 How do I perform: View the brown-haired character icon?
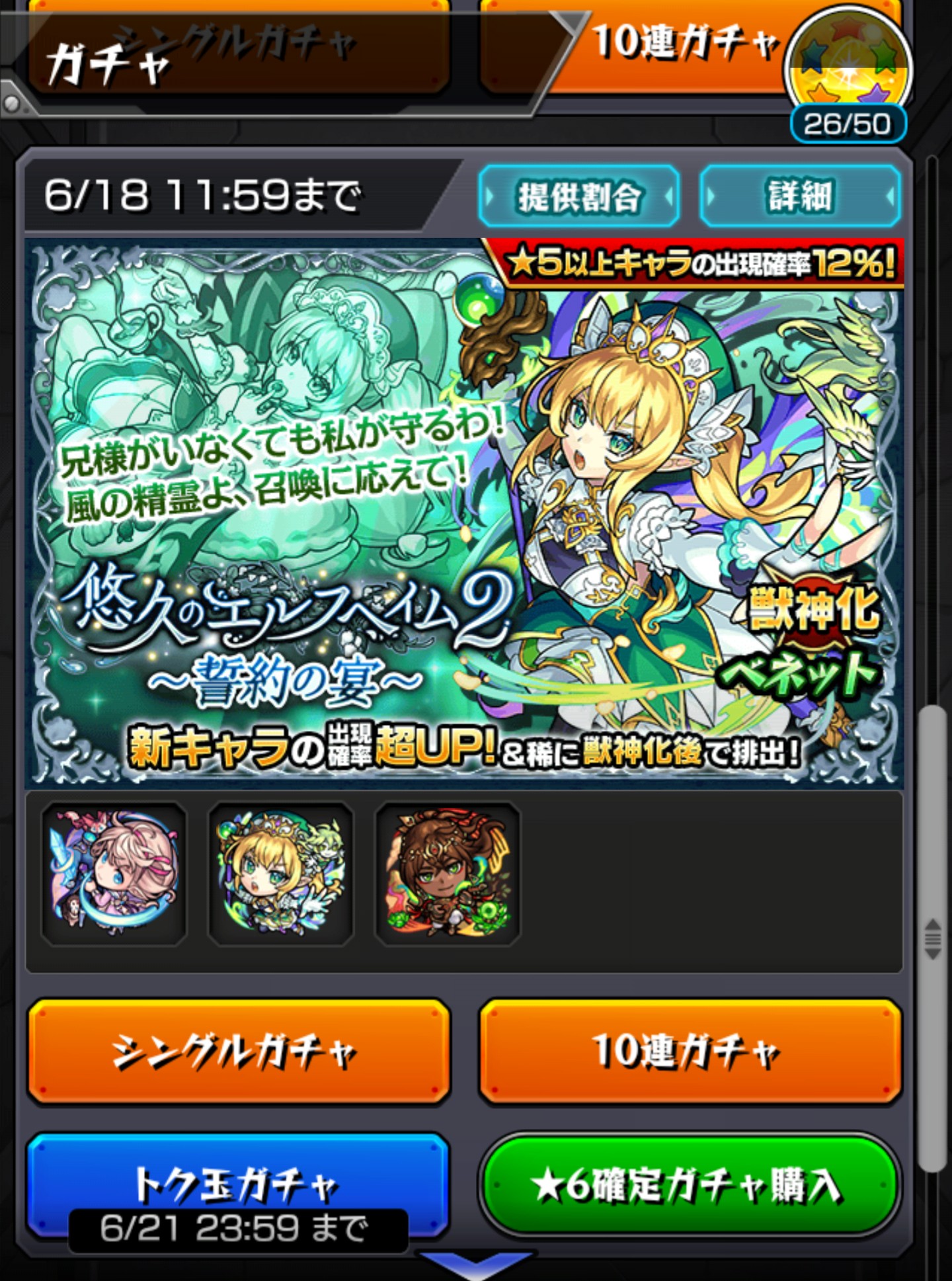[x=448, y=873]
